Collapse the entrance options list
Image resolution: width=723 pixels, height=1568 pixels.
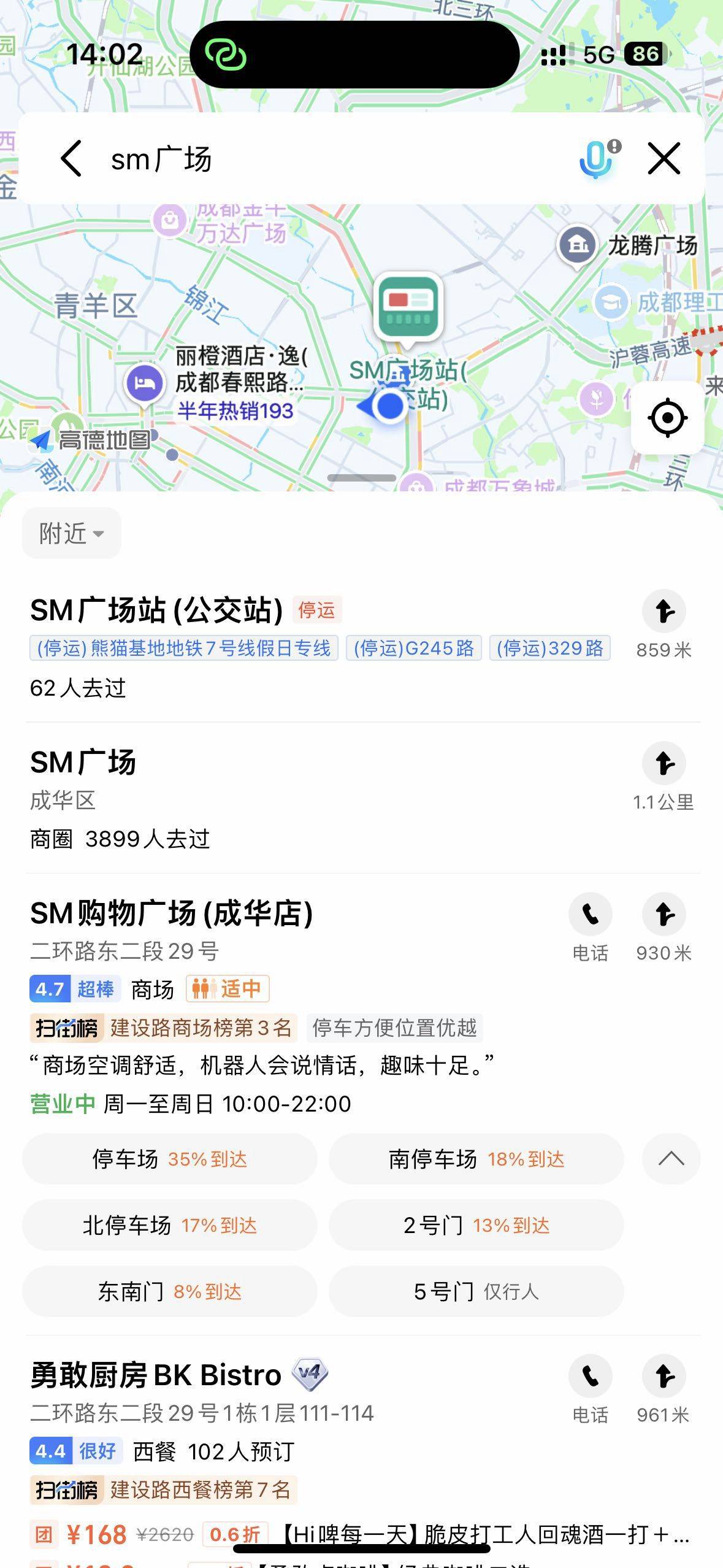click(x=671, y=1159)
